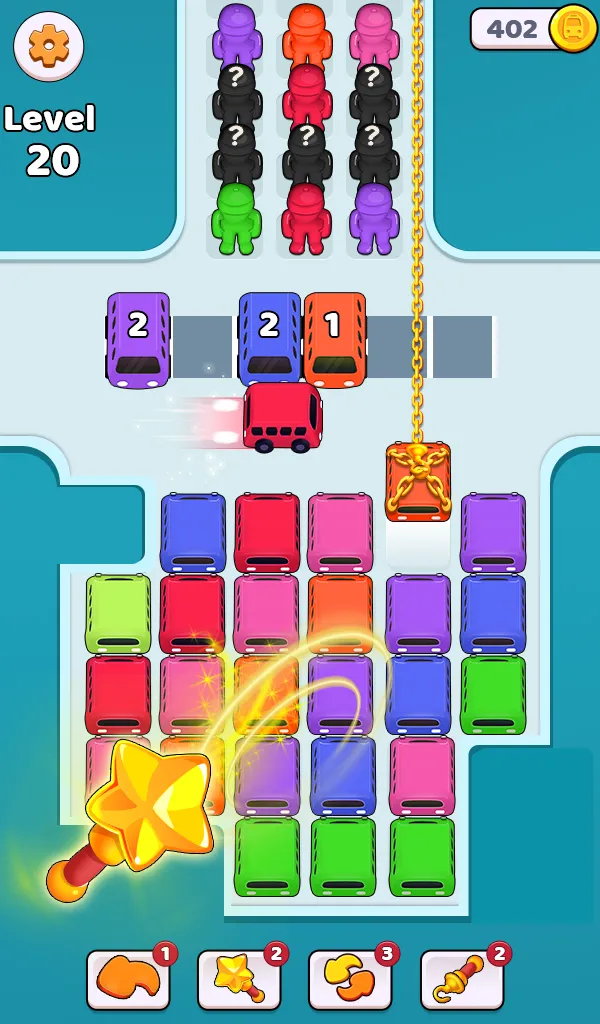Use the swap booster with badge 3
Screen dimensions: 600x1024
(349, 979)
